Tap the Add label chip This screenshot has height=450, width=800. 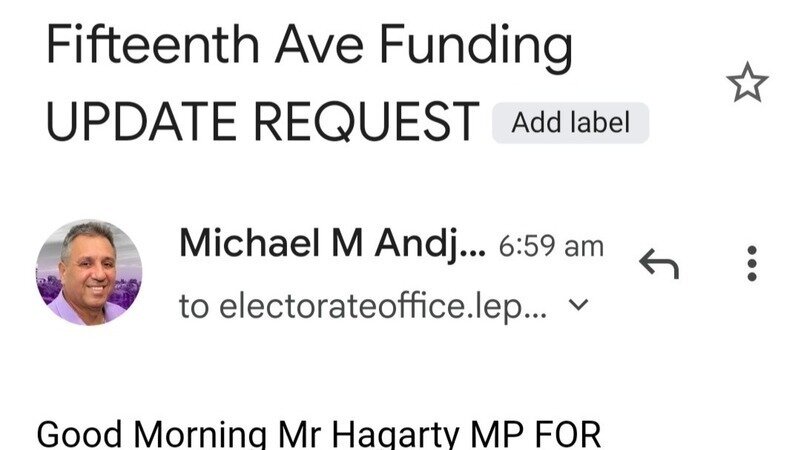coord(570,123)
